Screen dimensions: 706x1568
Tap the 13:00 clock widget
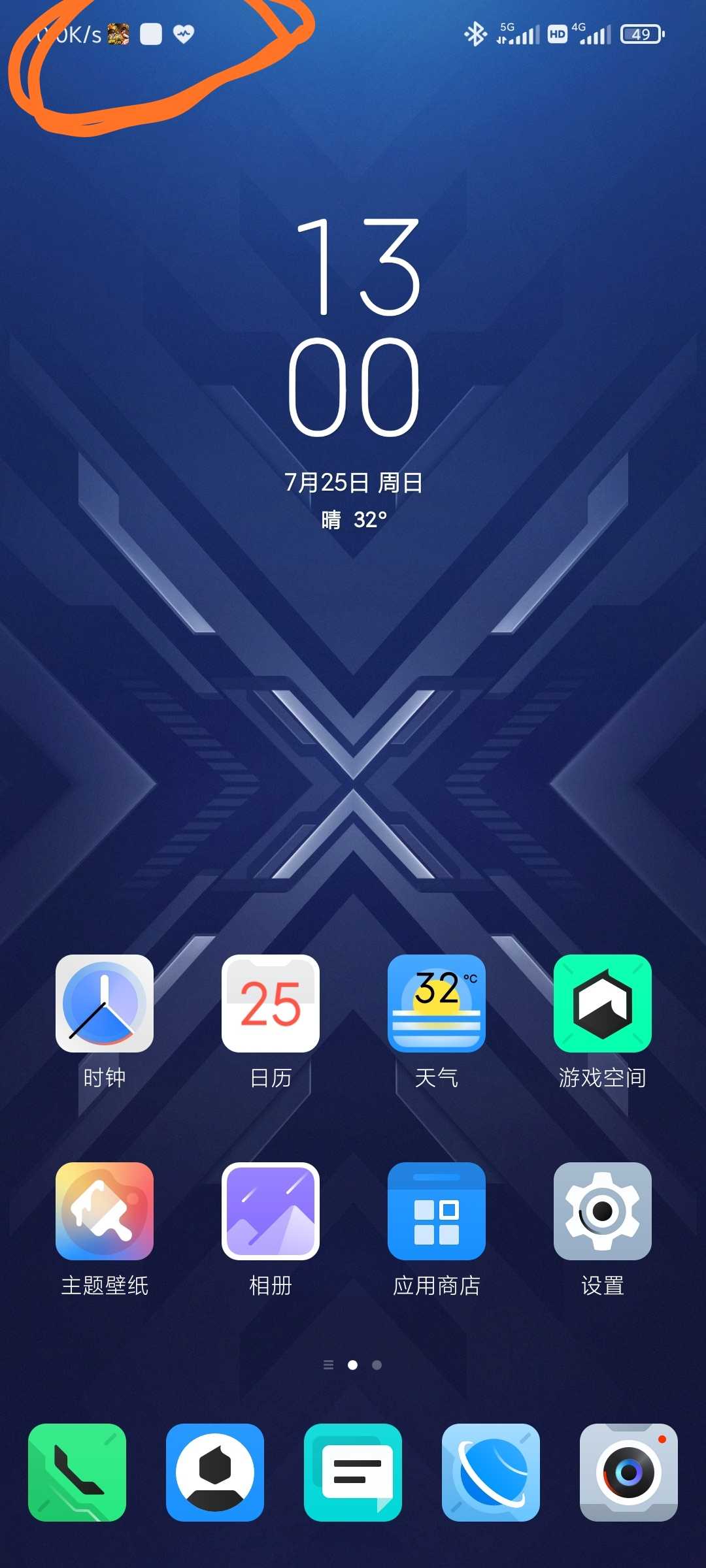tap(354, 327)
